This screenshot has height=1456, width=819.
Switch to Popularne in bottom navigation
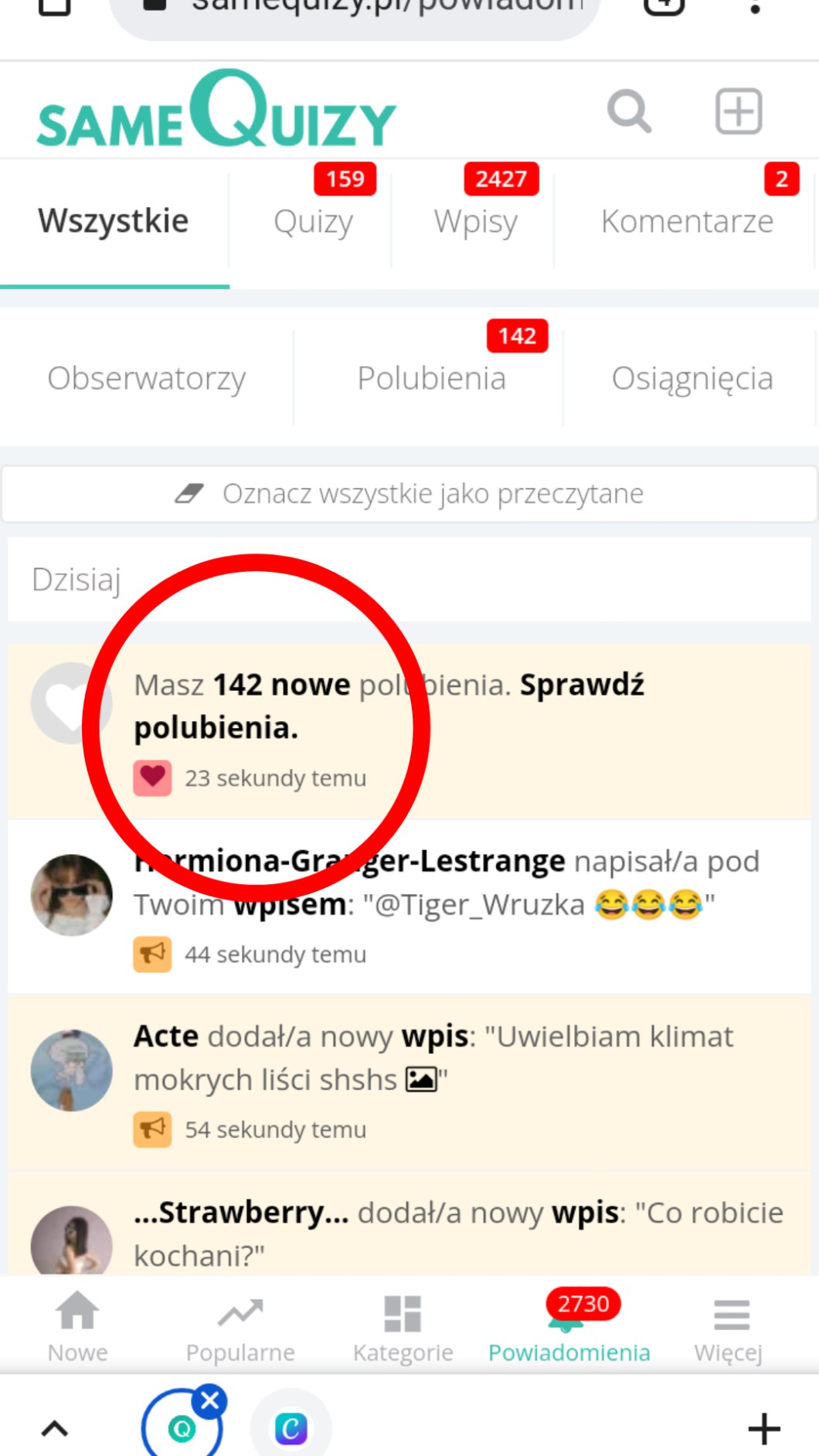240,1326
